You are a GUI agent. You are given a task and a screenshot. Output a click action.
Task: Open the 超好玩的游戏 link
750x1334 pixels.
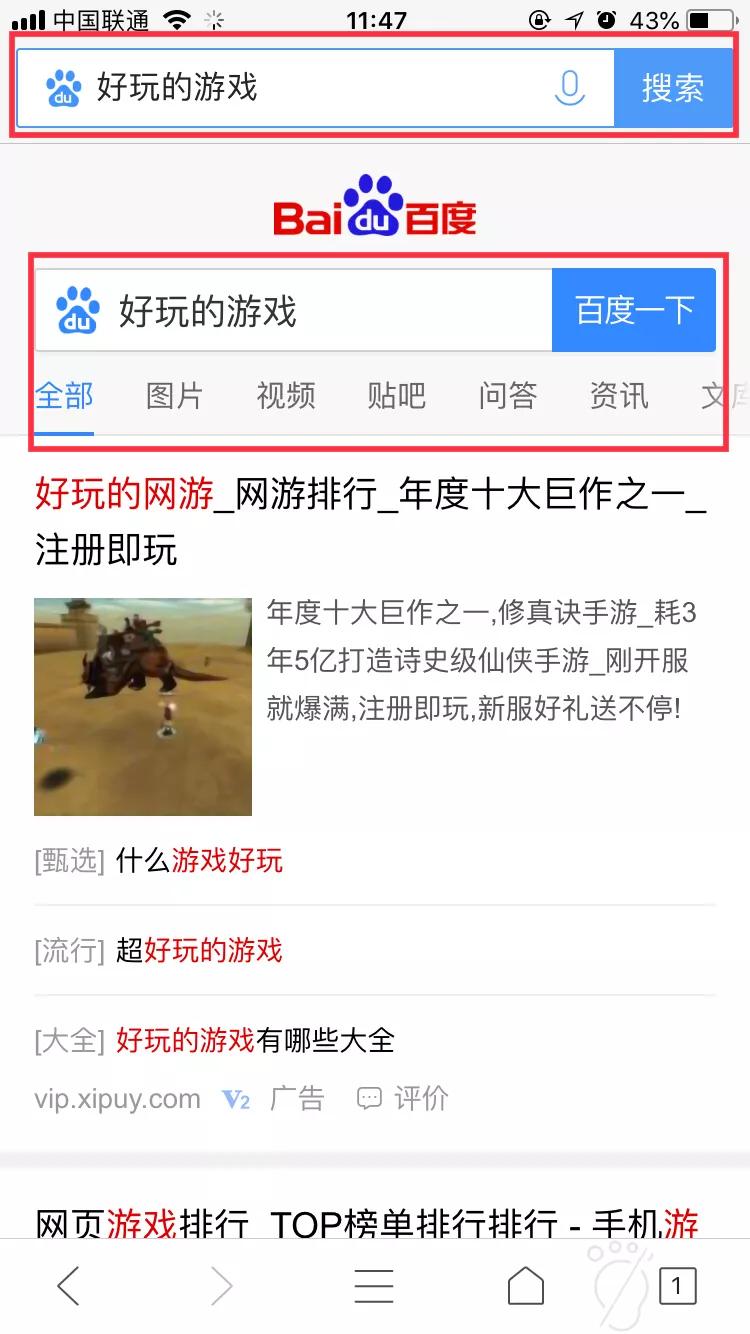click(199, 950)
